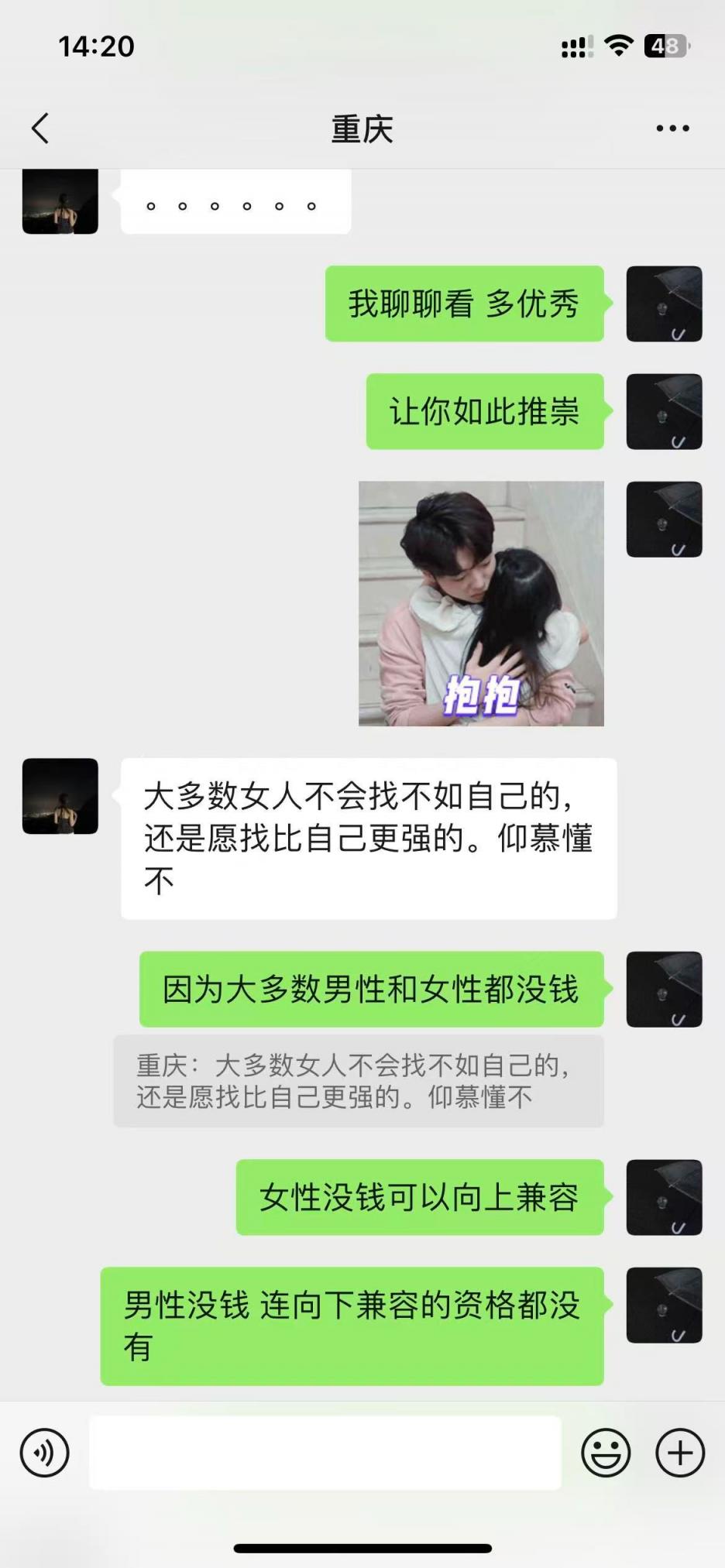Open 重庆's avatar beside 大多数女人 message
The height and width of the screenshot is (1568, 725).
60,796
